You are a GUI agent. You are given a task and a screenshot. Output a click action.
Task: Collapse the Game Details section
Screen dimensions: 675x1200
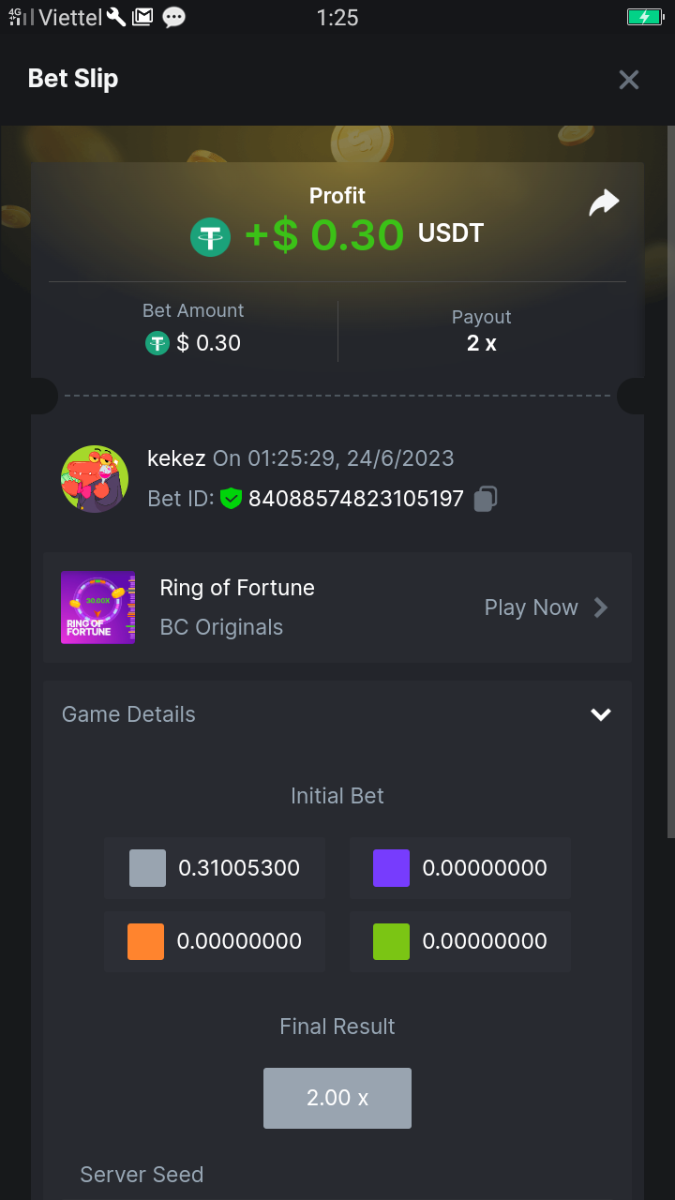click(600, 714)
